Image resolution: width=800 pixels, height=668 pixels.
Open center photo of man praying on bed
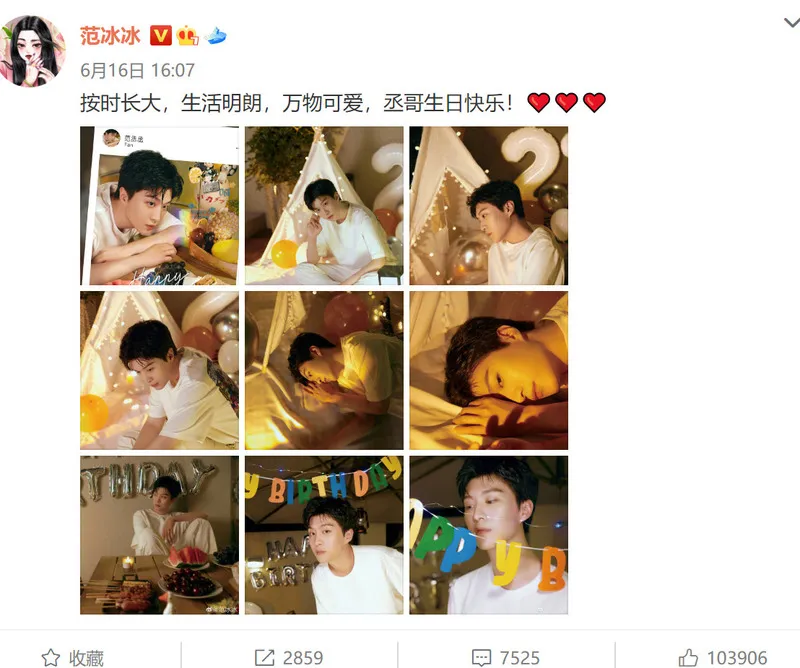coord(324,370)
